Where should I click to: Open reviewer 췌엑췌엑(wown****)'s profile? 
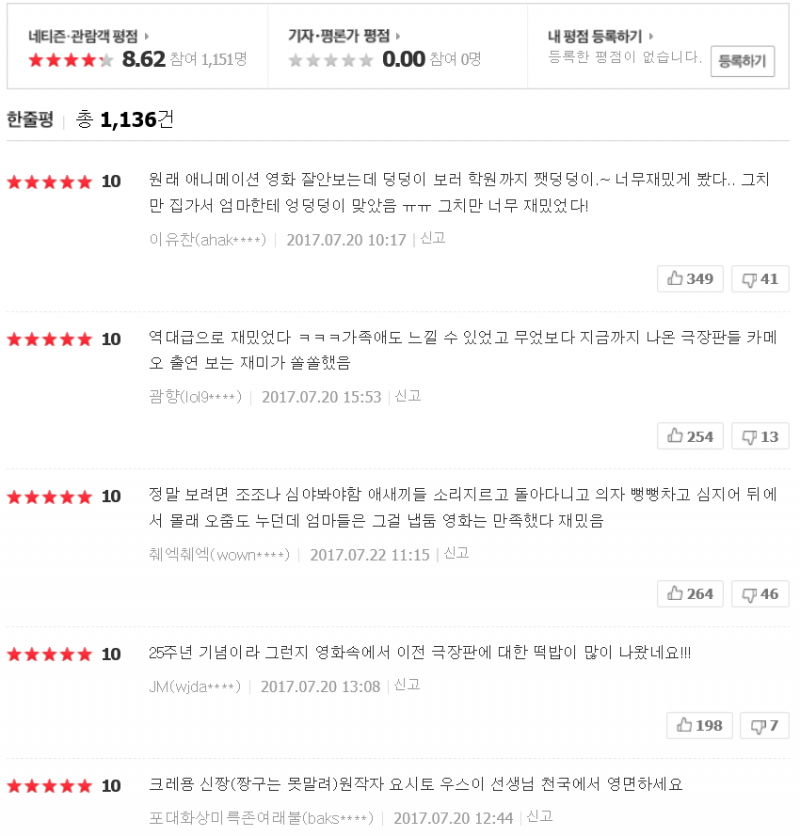click(x=219, y=554)
